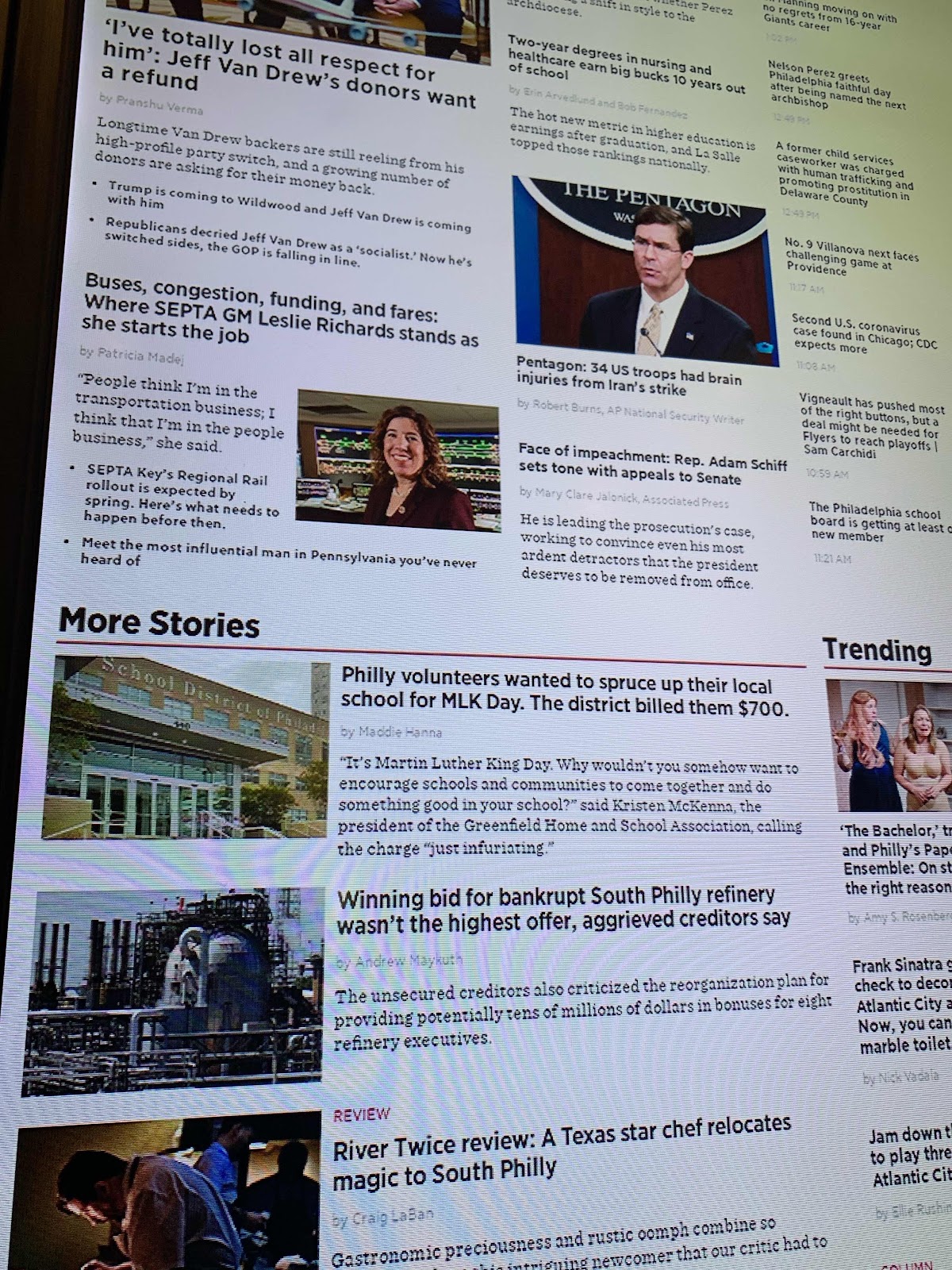Read 'Republicans decried Jeff Van Drew' related link
952x1270 pixels.
tap(287, 243)
